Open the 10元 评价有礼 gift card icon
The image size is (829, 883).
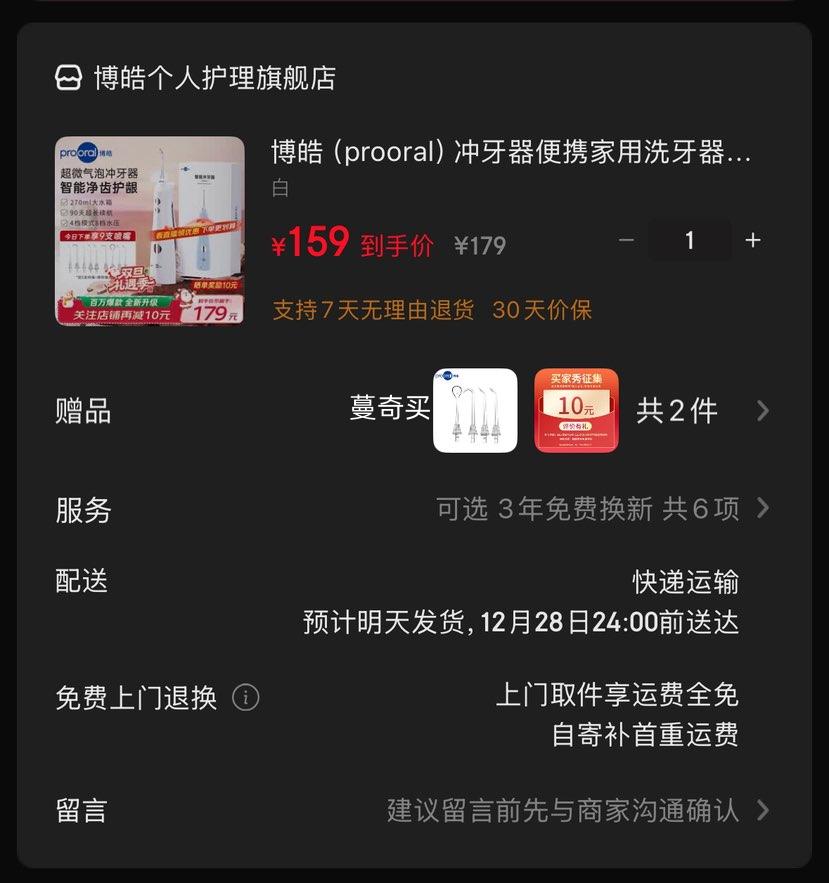[x=576, y=411]
